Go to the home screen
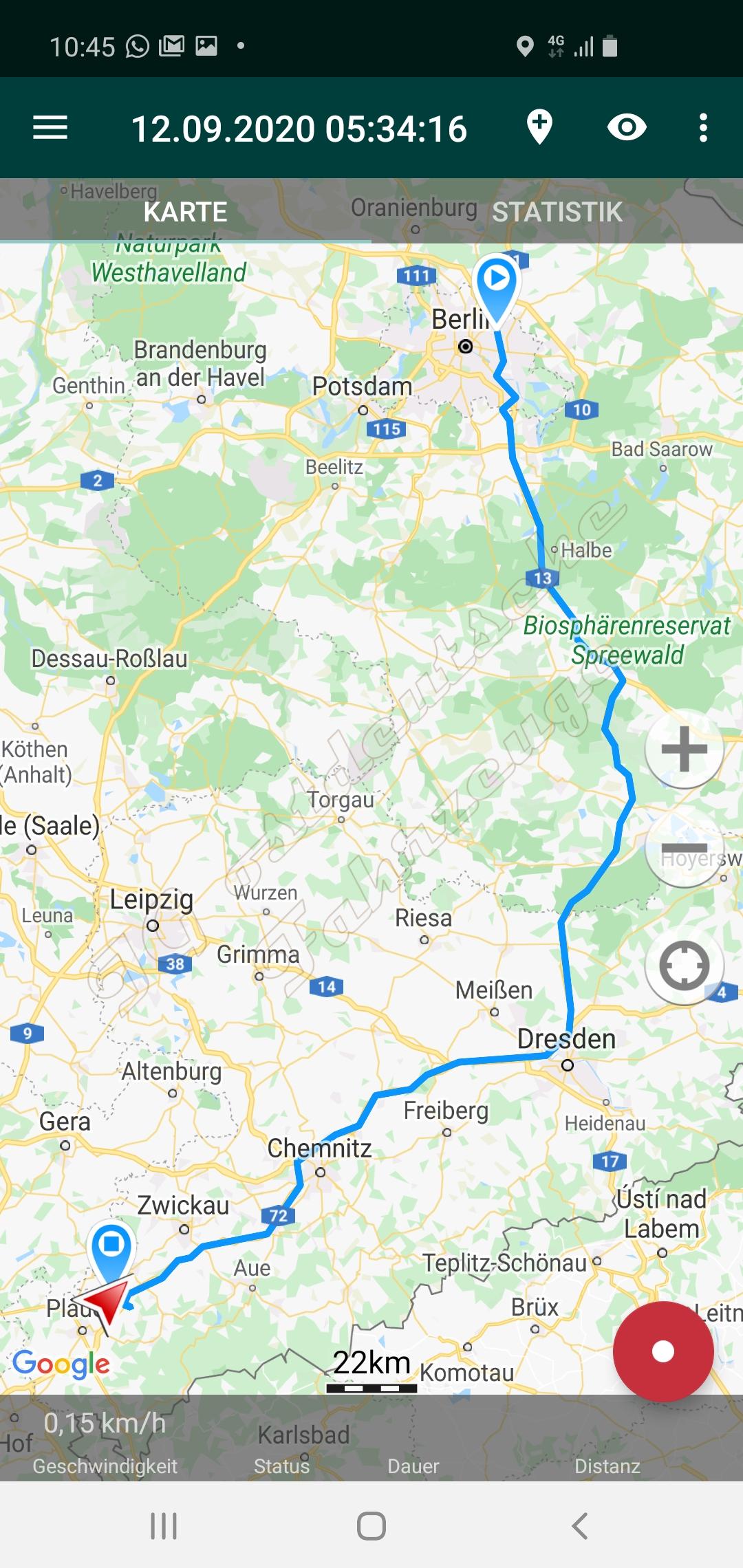Viewport: 743px width, 1568px height. point(371,1526)
